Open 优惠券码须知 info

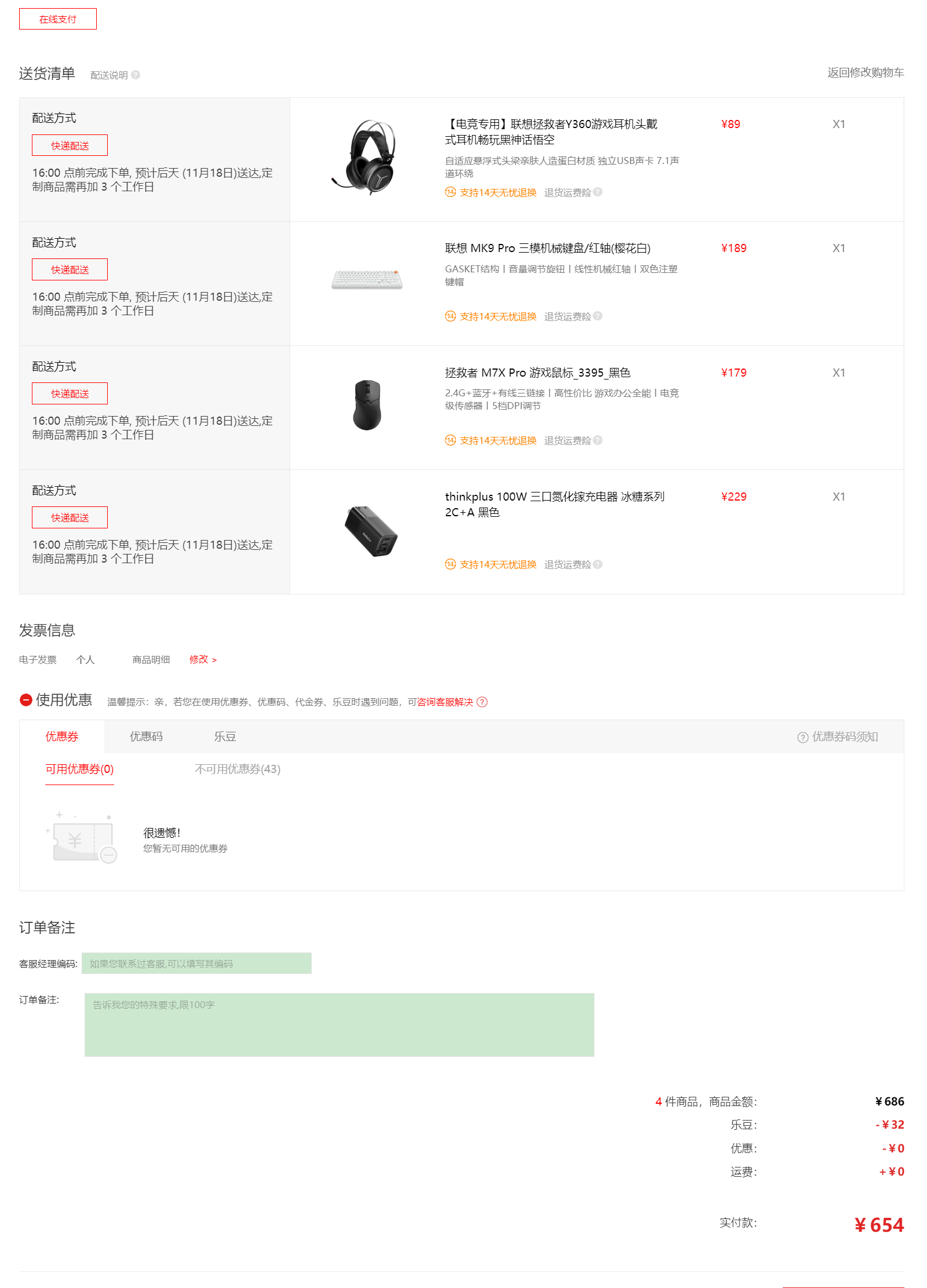[x=838, y=736]
